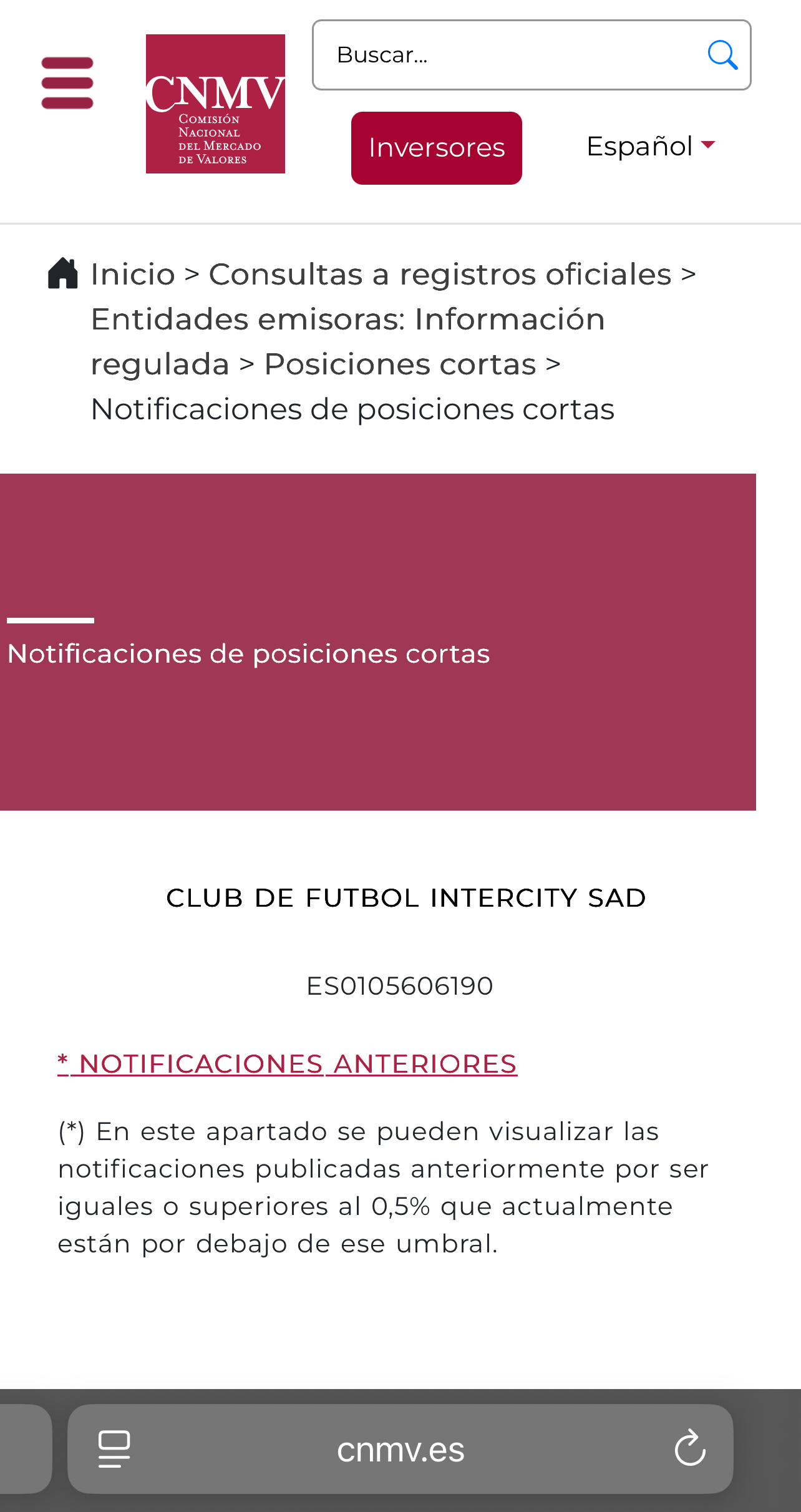The height and width of the screenshot is (1512, 801).
Task: Open the page settings menu in address bar
Action: (115, 1449)
